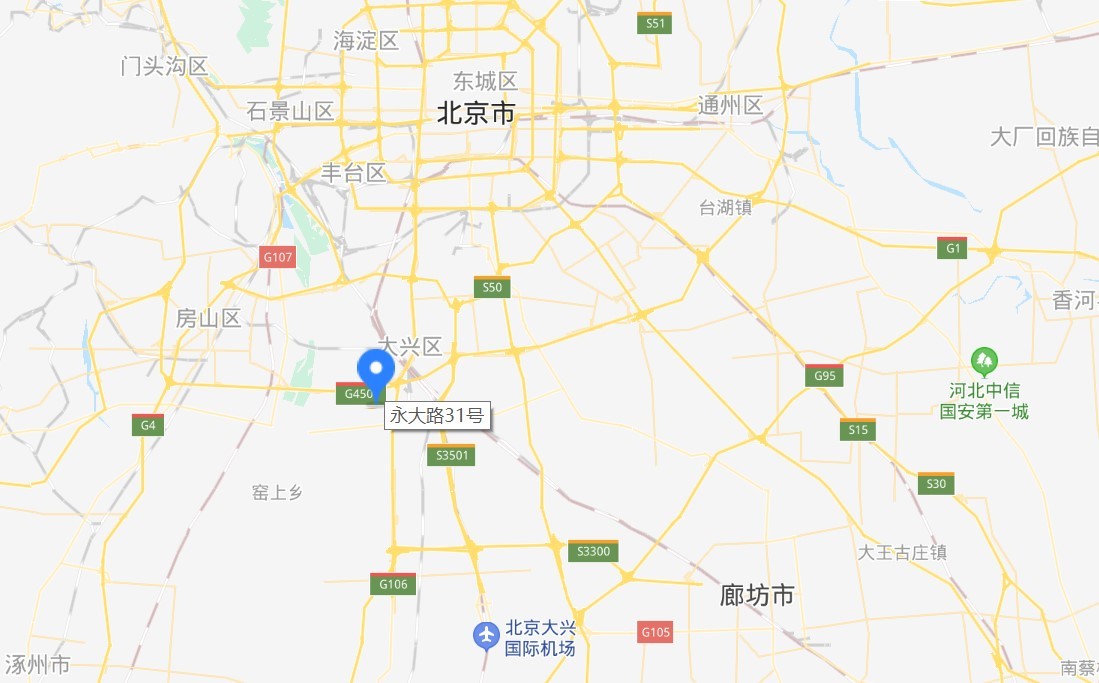1099x683 pixels.
Task: Open the 永大路31号 address label
Action: click(437, 416)
